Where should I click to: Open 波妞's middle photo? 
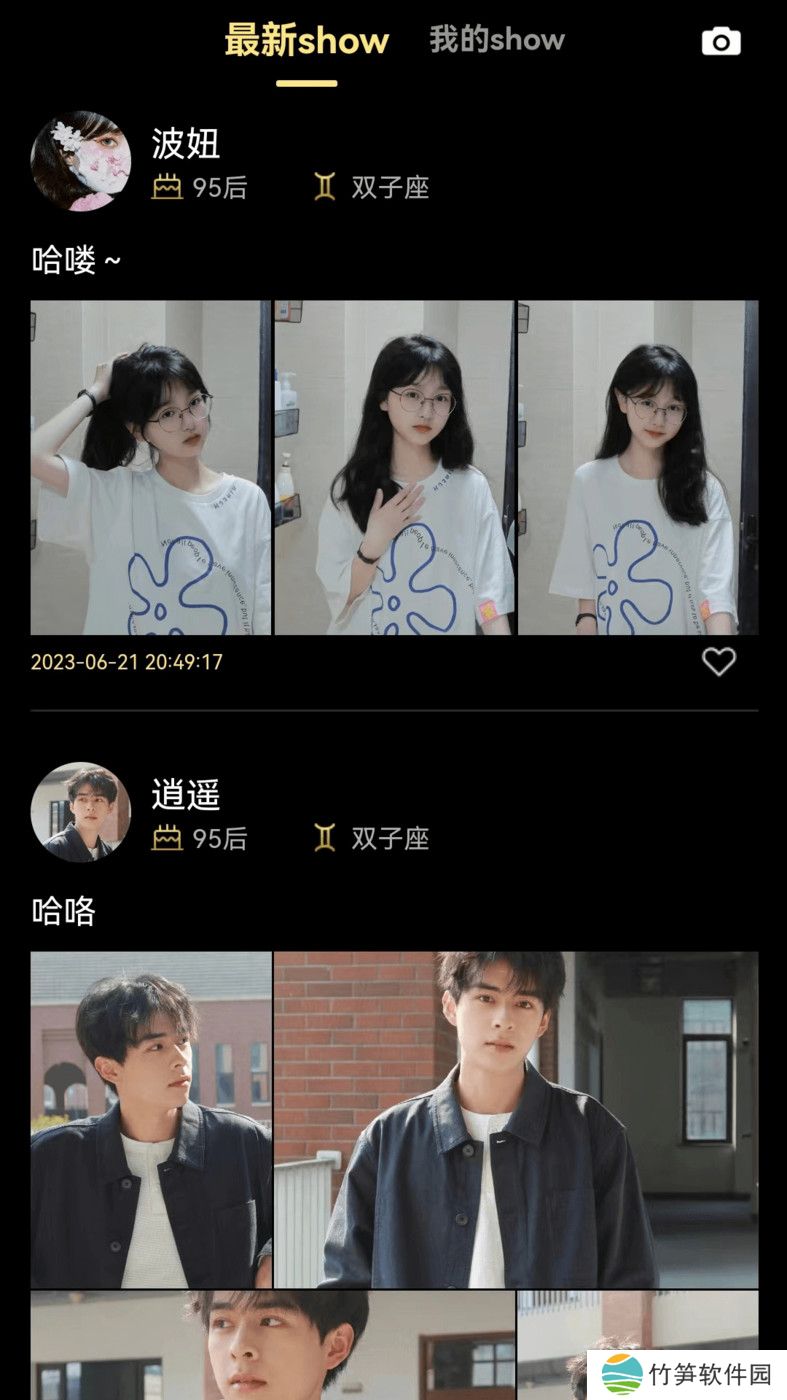(394, 467)
